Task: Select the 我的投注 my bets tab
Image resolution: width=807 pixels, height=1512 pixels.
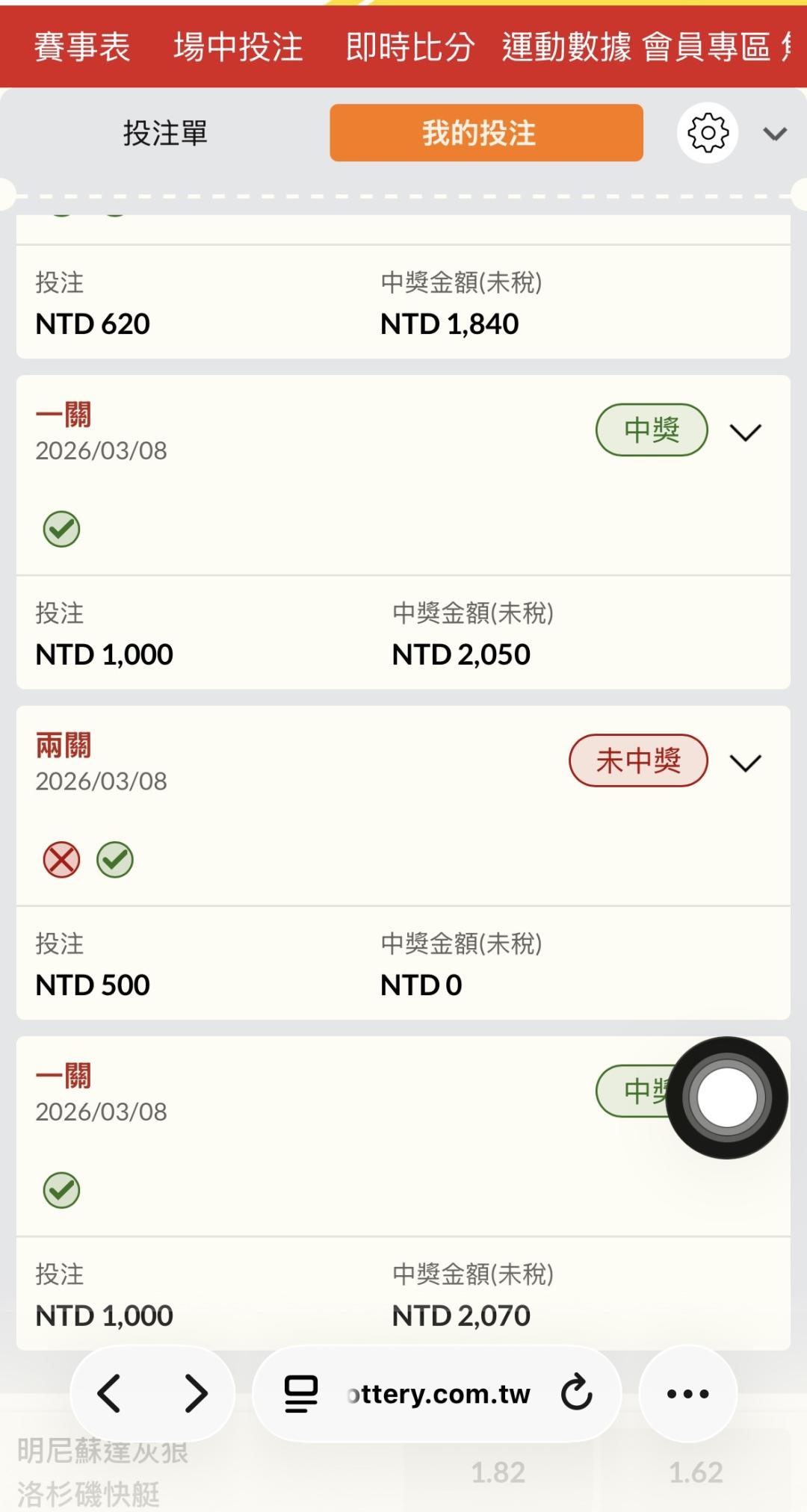Action: 486,133
